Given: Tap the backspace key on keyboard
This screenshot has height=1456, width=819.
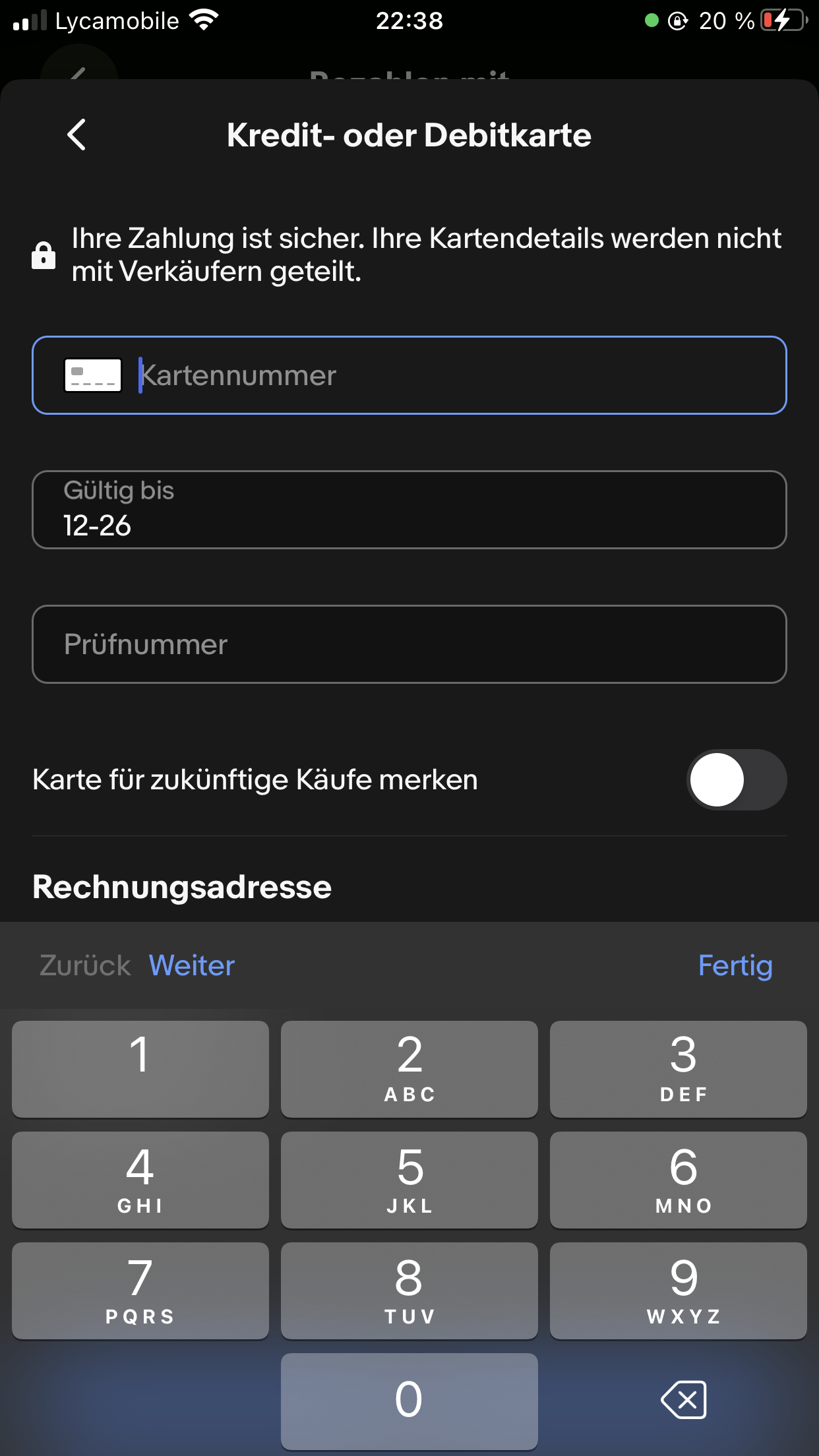Looking at the screenshot, I should 682,1399.
